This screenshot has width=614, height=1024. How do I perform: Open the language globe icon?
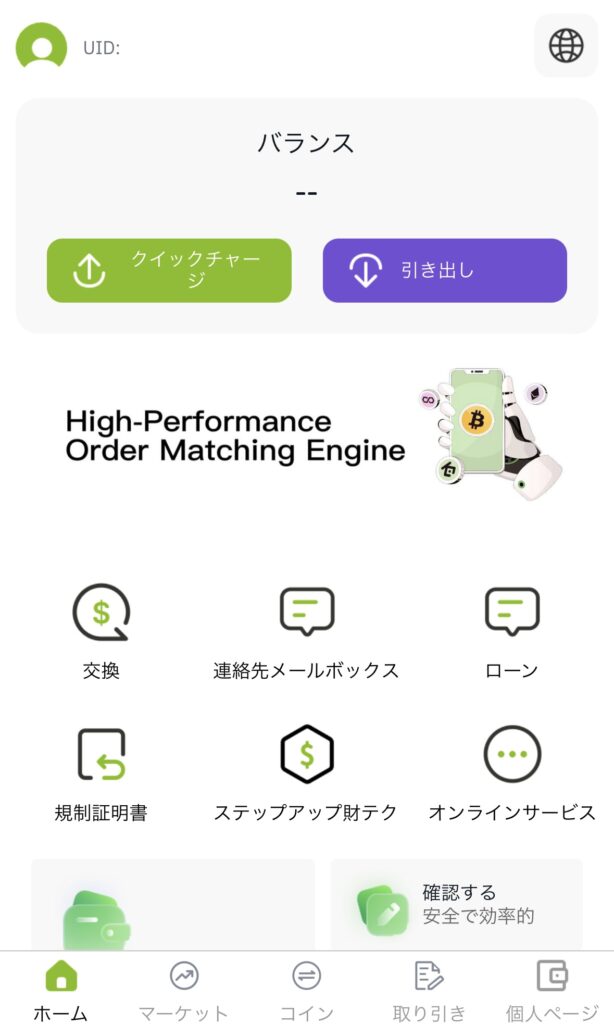[x=566, y=46]
